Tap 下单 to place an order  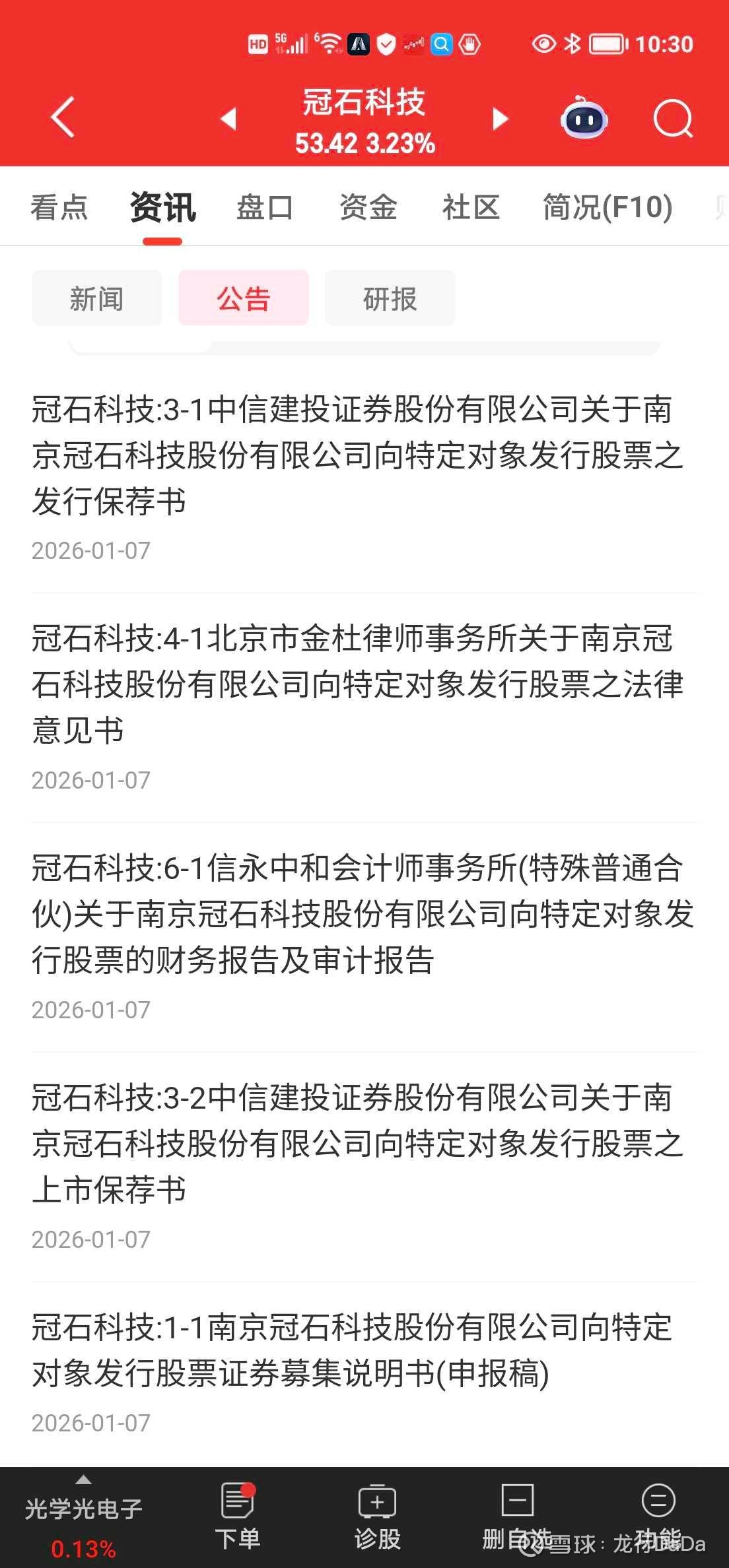click(238, 1517)
